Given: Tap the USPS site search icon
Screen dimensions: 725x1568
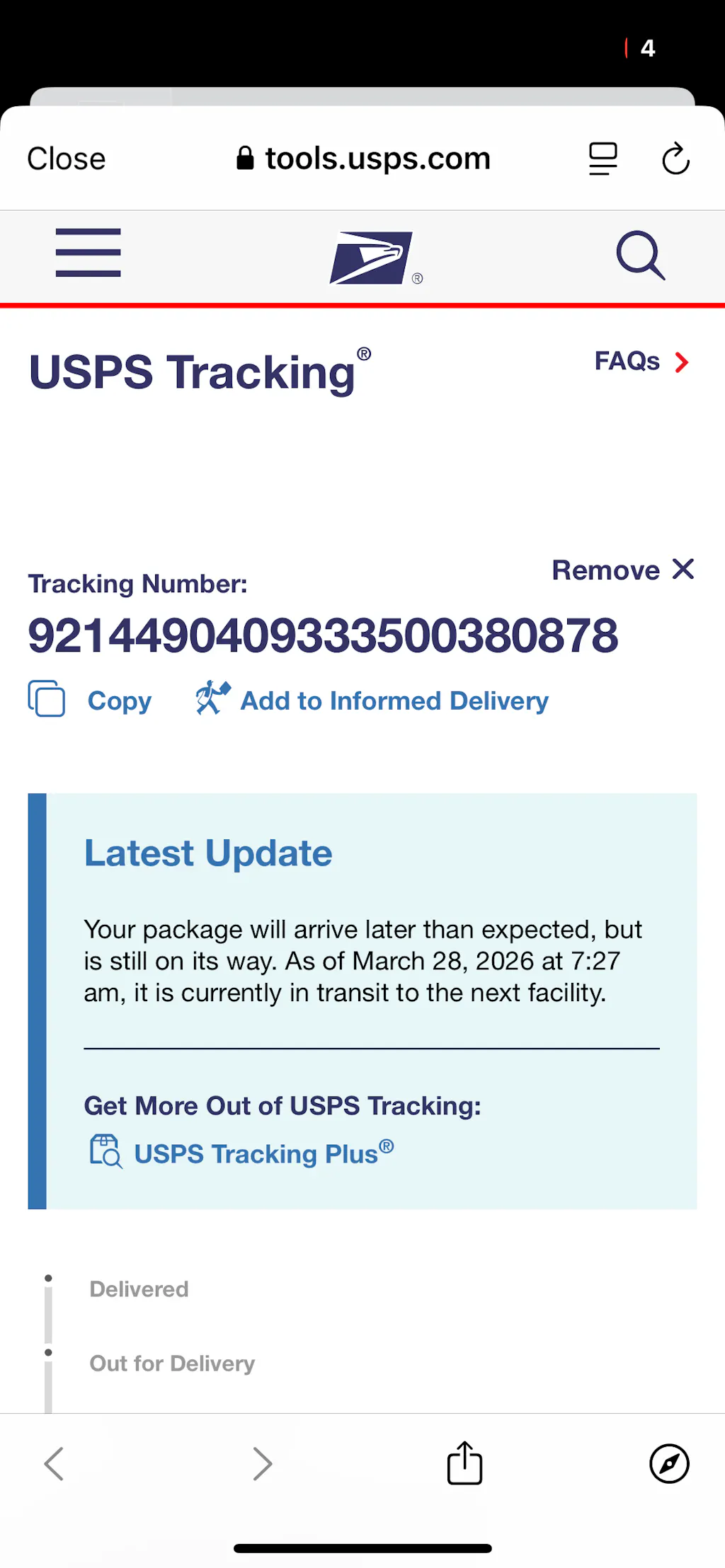Looking at the screenshot, I should (640, 255).
